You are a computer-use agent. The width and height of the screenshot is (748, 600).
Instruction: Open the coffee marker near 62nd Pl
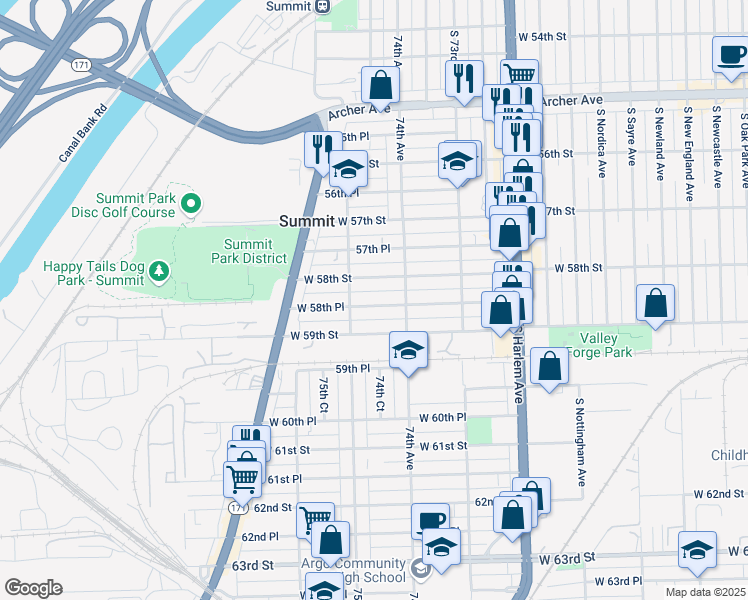pyautogui.click(x=430, y=521)
